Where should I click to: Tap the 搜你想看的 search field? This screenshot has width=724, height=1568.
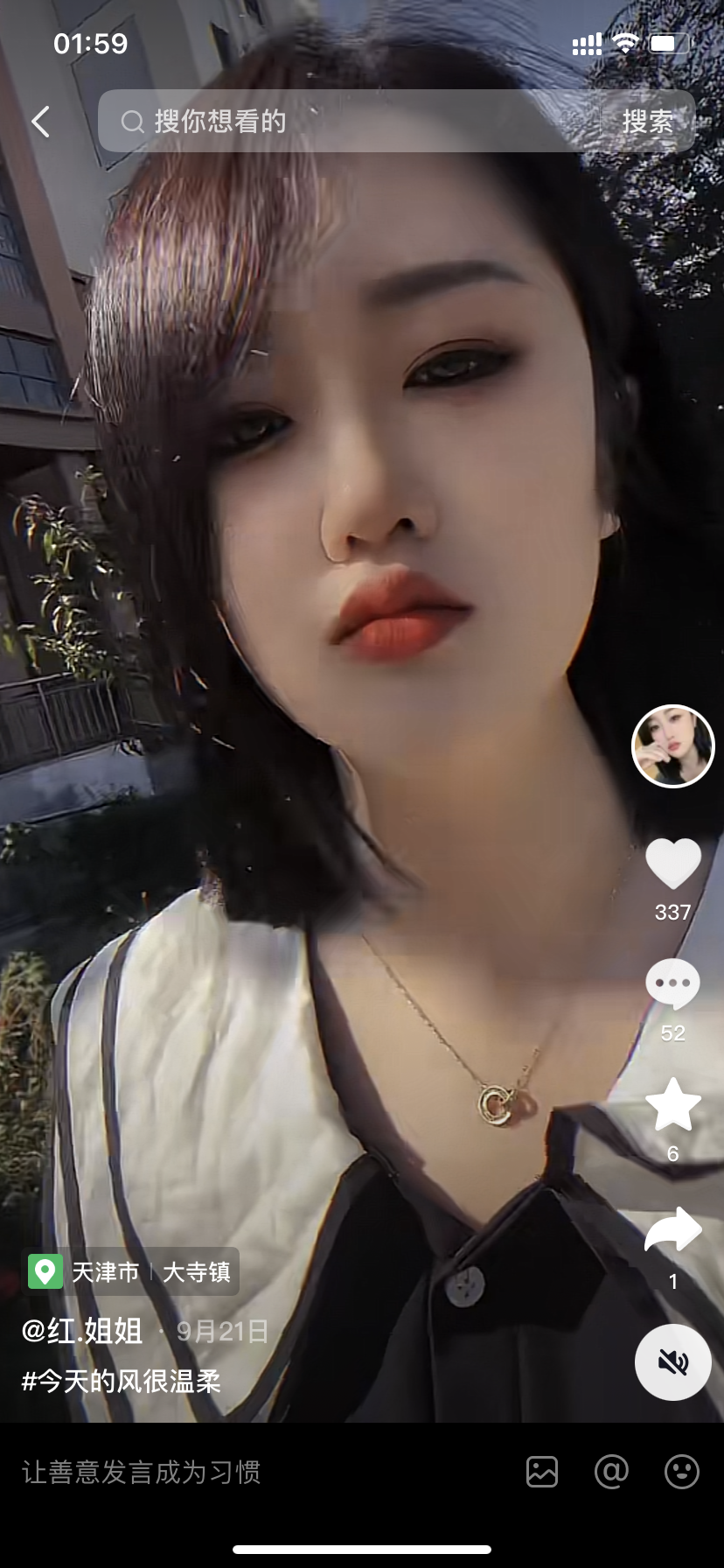[350, 122]
